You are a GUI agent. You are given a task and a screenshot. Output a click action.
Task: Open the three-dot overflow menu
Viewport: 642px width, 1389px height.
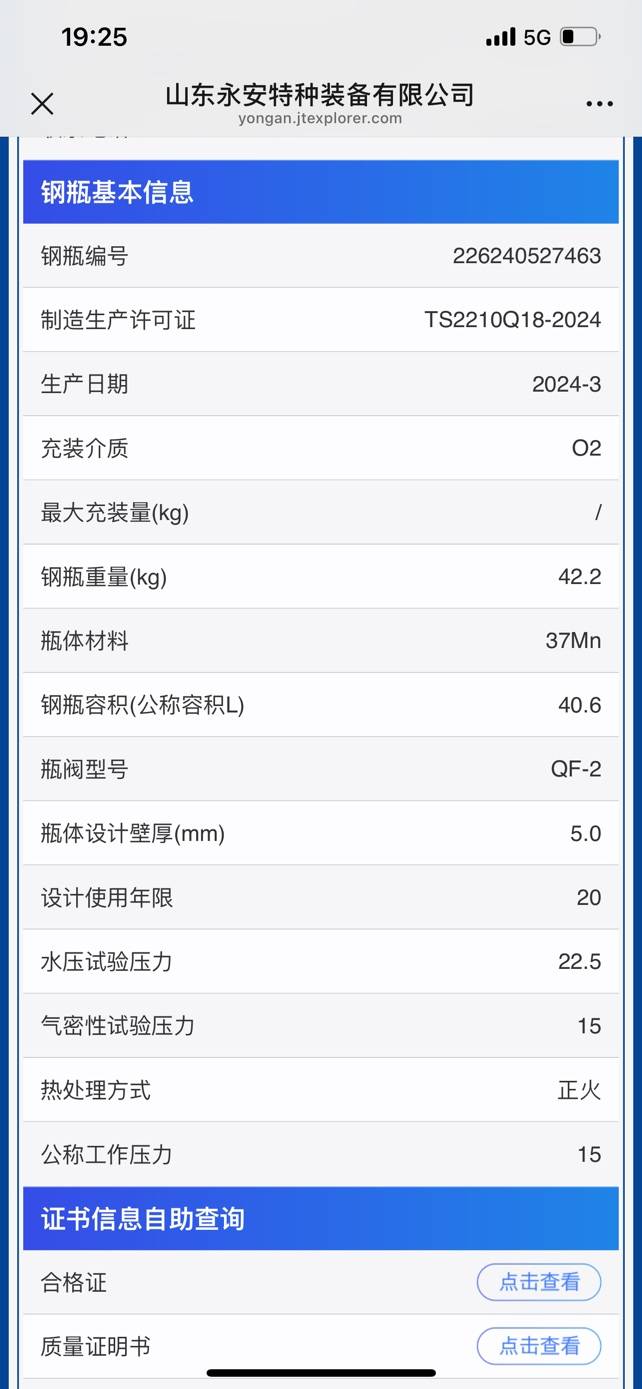point(599,104)
